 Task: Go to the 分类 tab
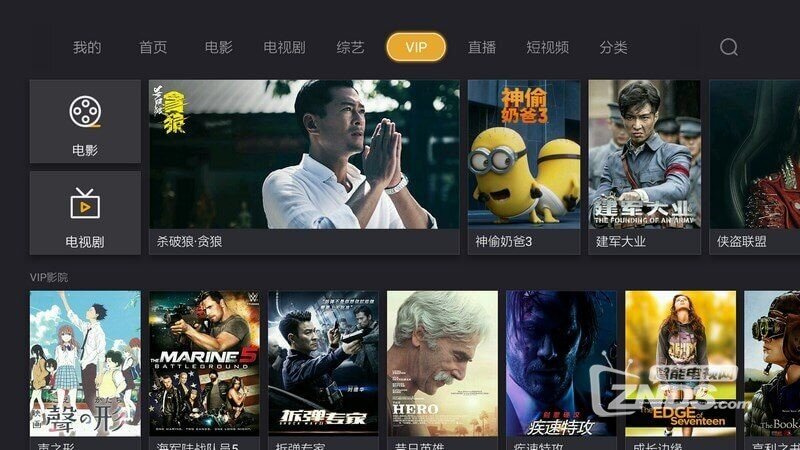coord(613,47)
